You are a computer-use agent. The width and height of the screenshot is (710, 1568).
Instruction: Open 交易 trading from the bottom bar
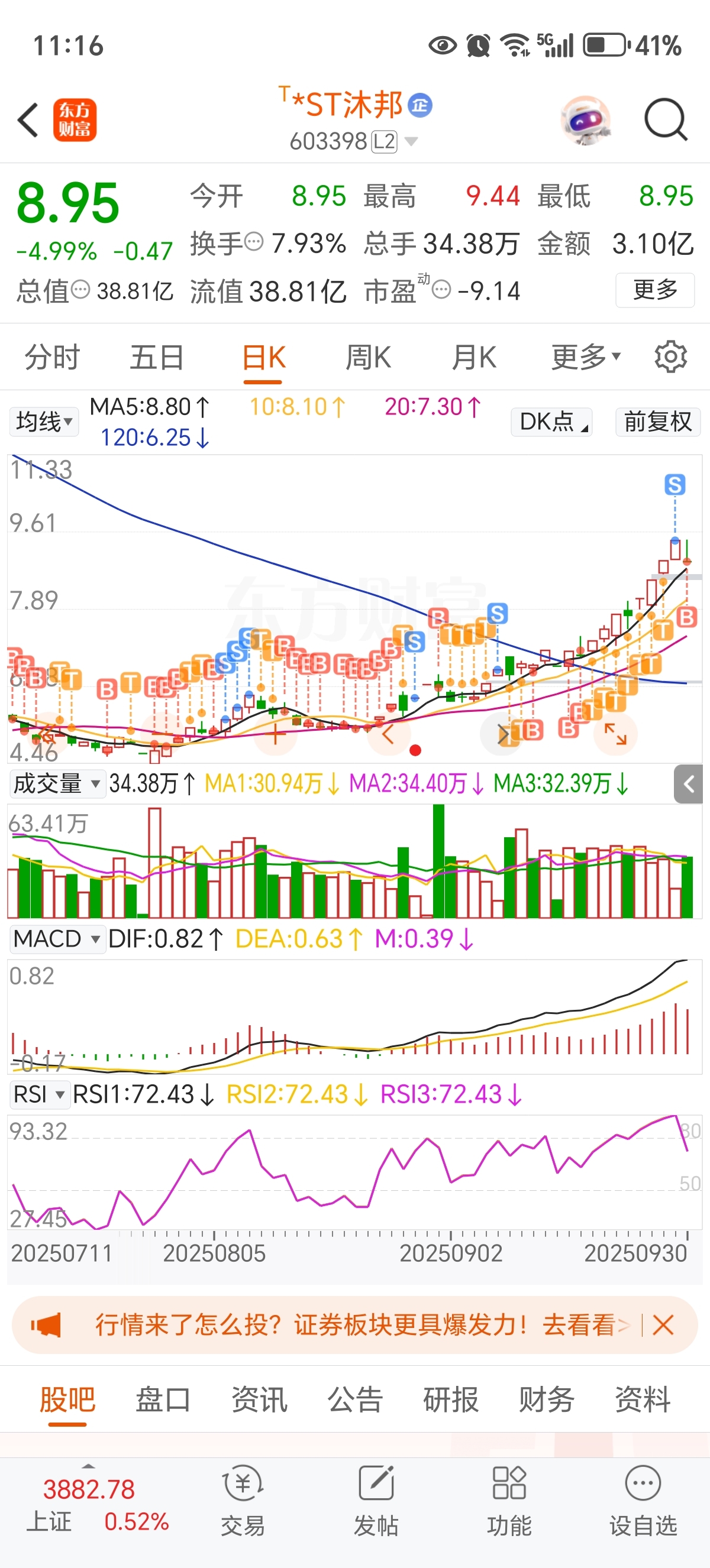coord(243,1500)
